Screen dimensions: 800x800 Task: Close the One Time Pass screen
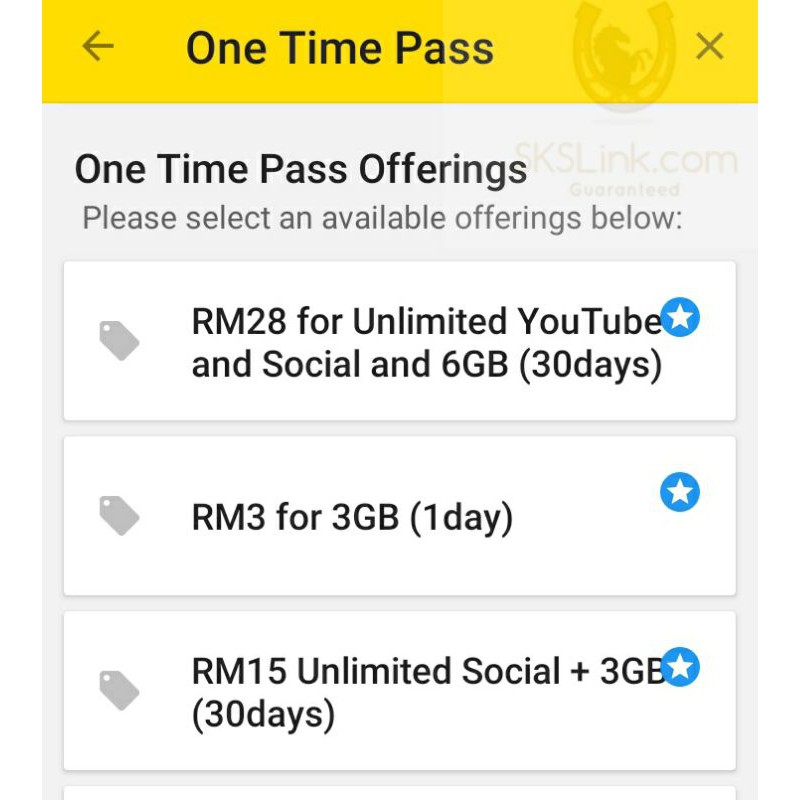[709, 46]
